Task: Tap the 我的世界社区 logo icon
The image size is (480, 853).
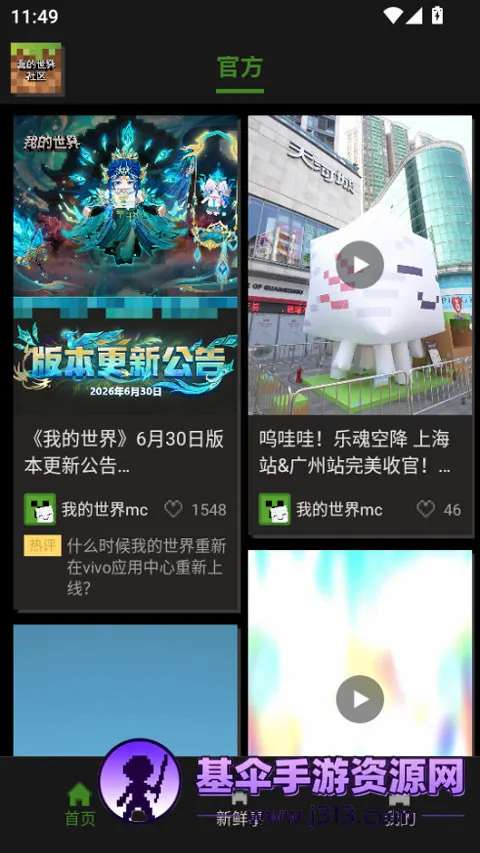Action: [36, 69]
